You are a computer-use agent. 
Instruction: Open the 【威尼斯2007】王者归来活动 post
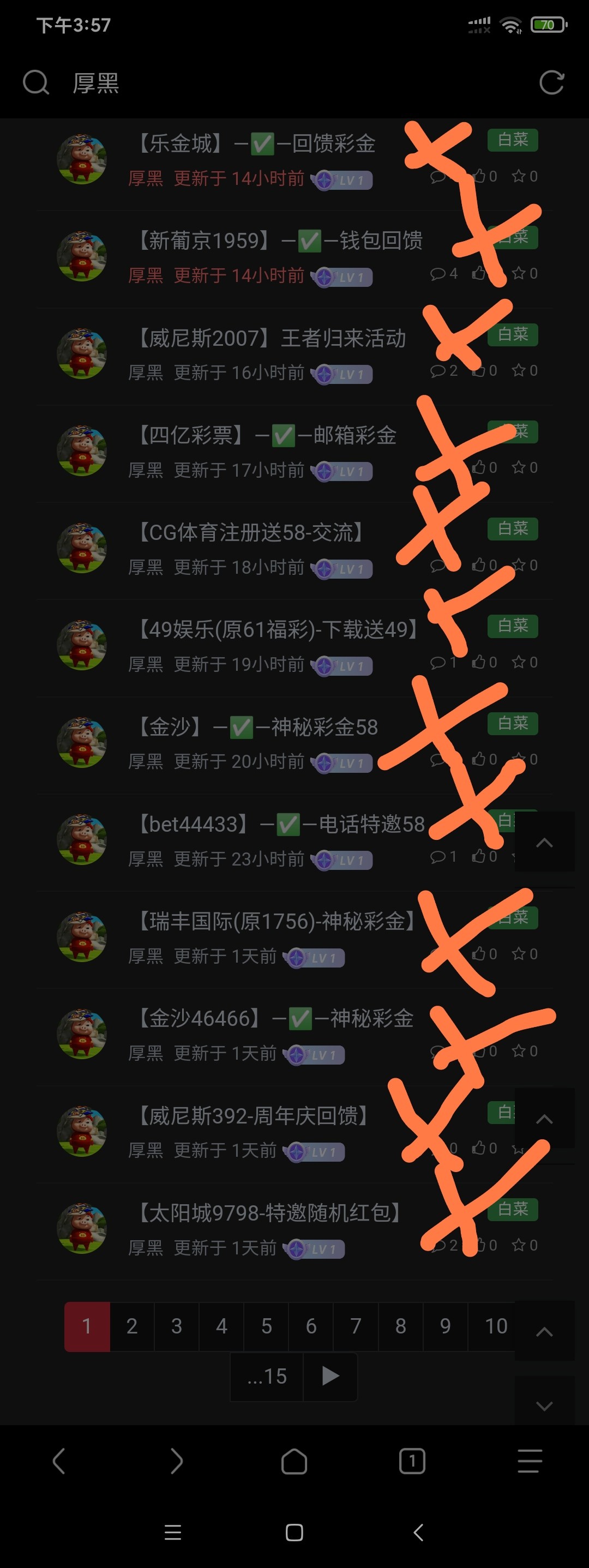point(271,339)
